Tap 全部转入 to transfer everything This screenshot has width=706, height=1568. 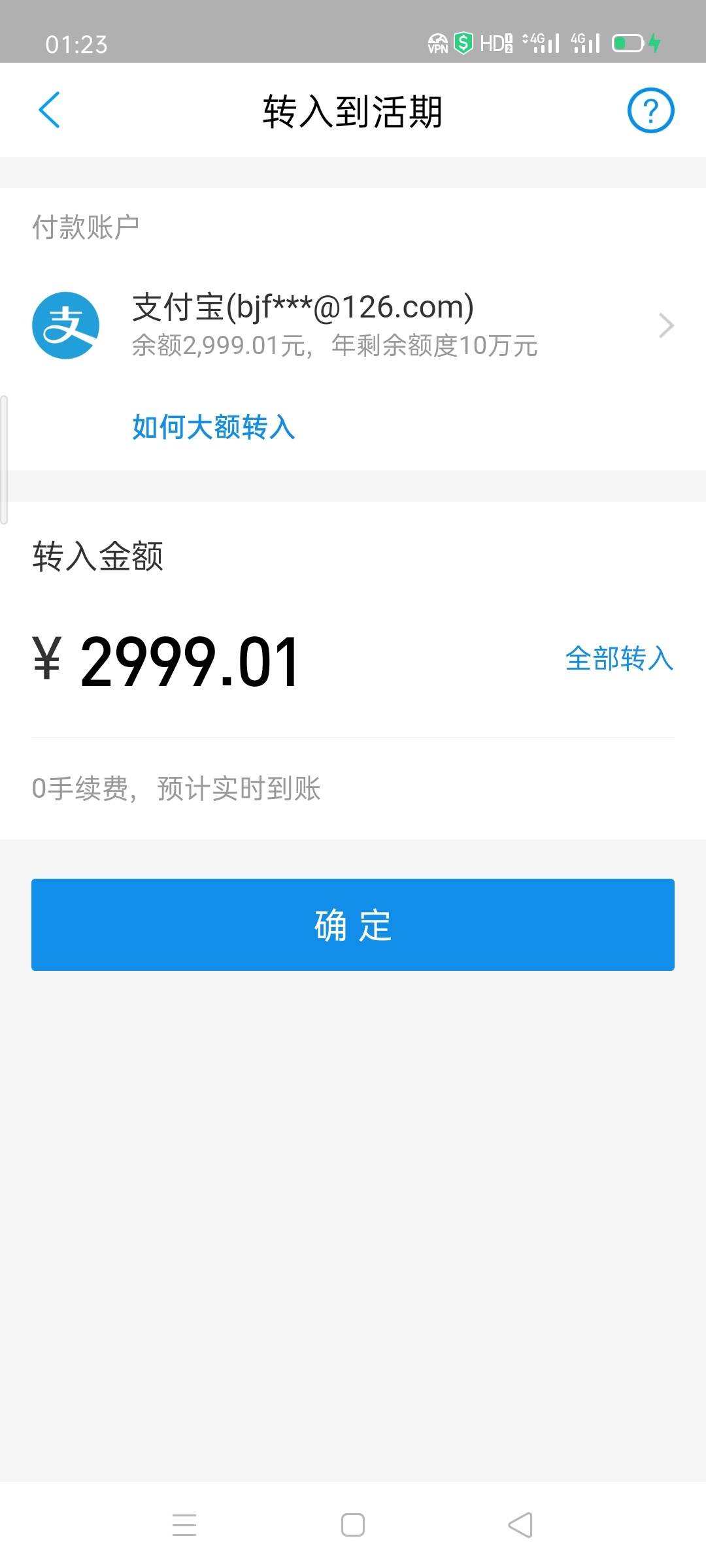pyautogui.click(x=619, y=659)
